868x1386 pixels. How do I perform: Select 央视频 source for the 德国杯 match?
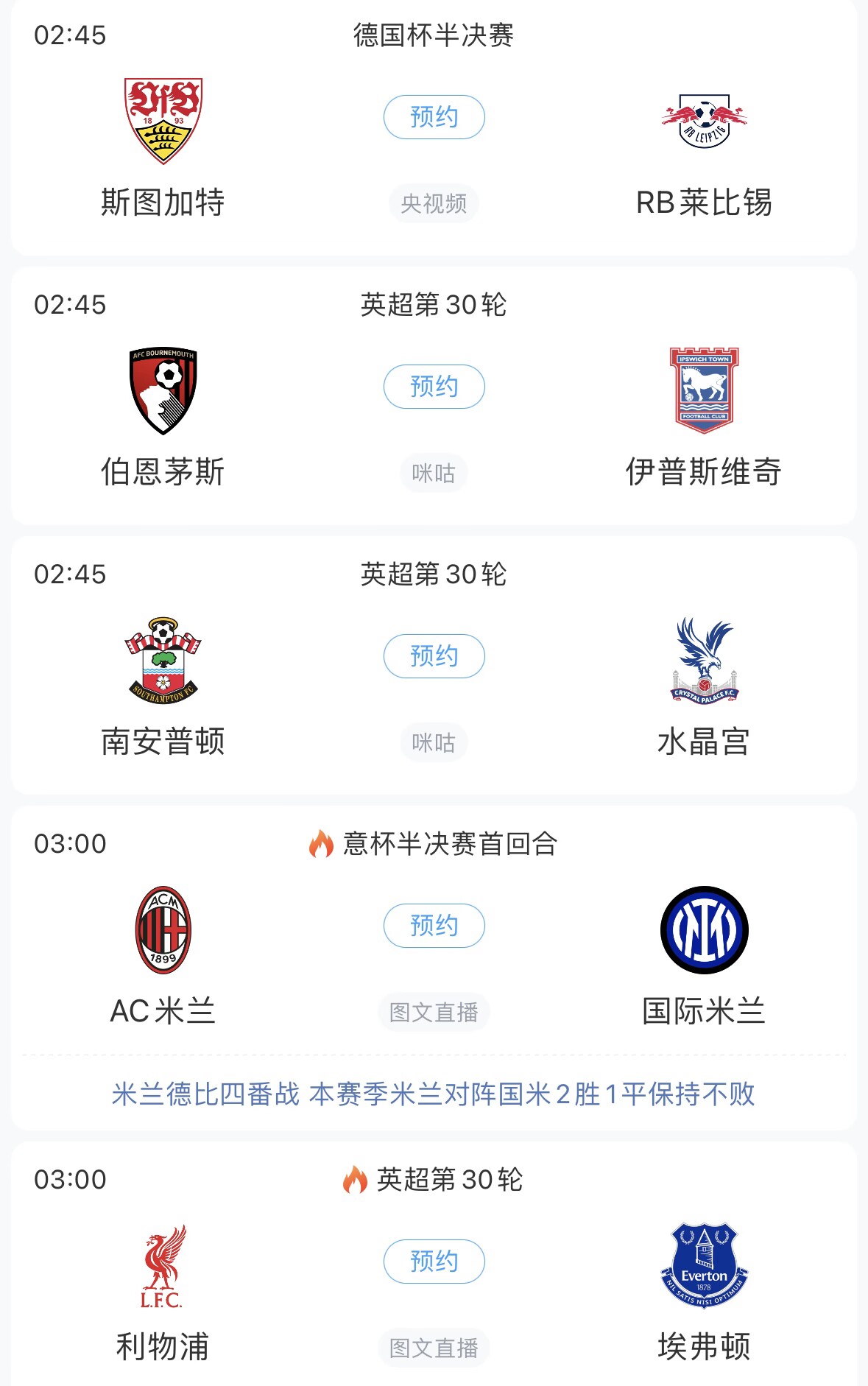pyautogui.click(x=434, y=203)
